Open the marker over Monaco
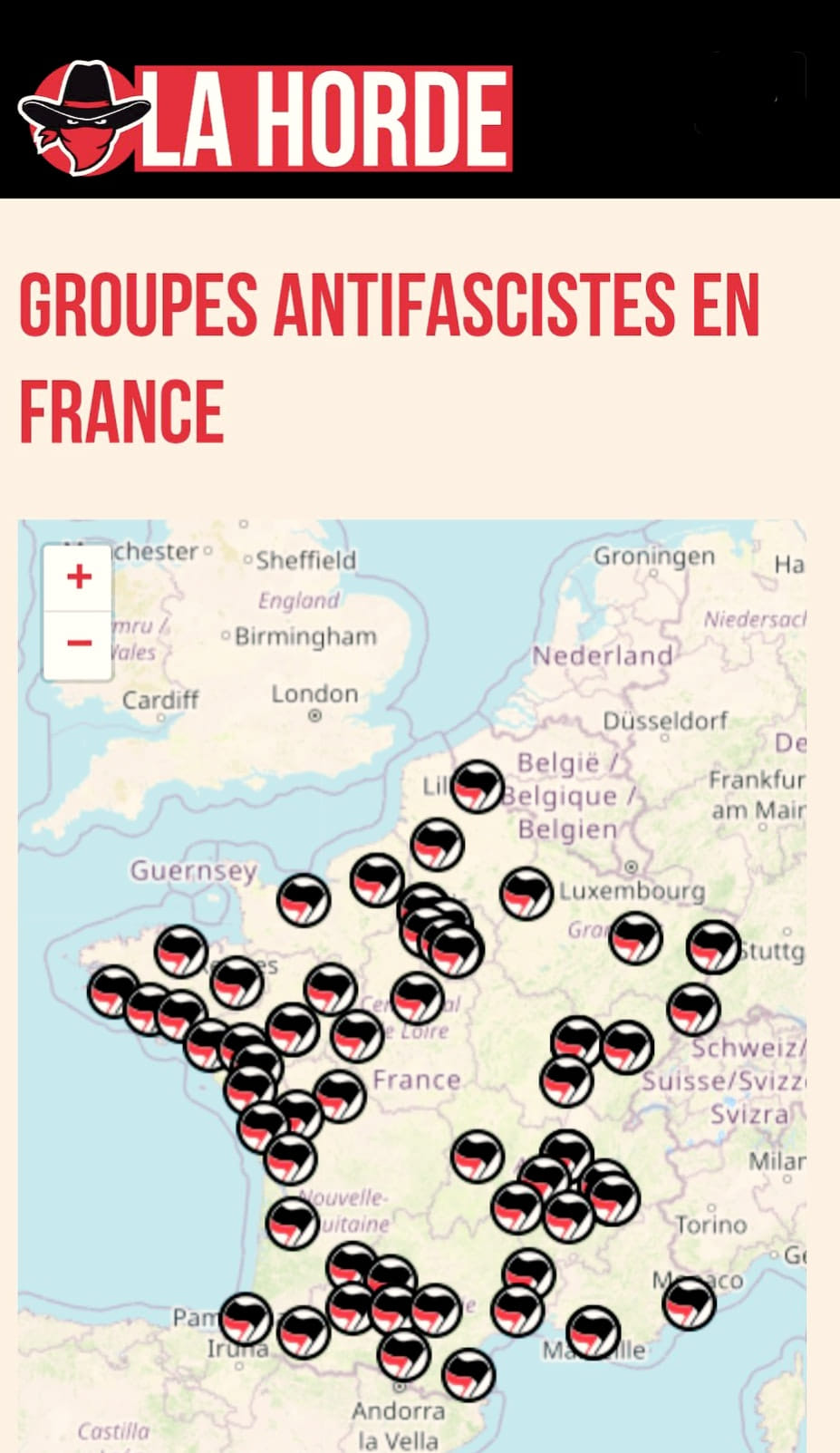The image size is (840, 1453). point(690,1303)
